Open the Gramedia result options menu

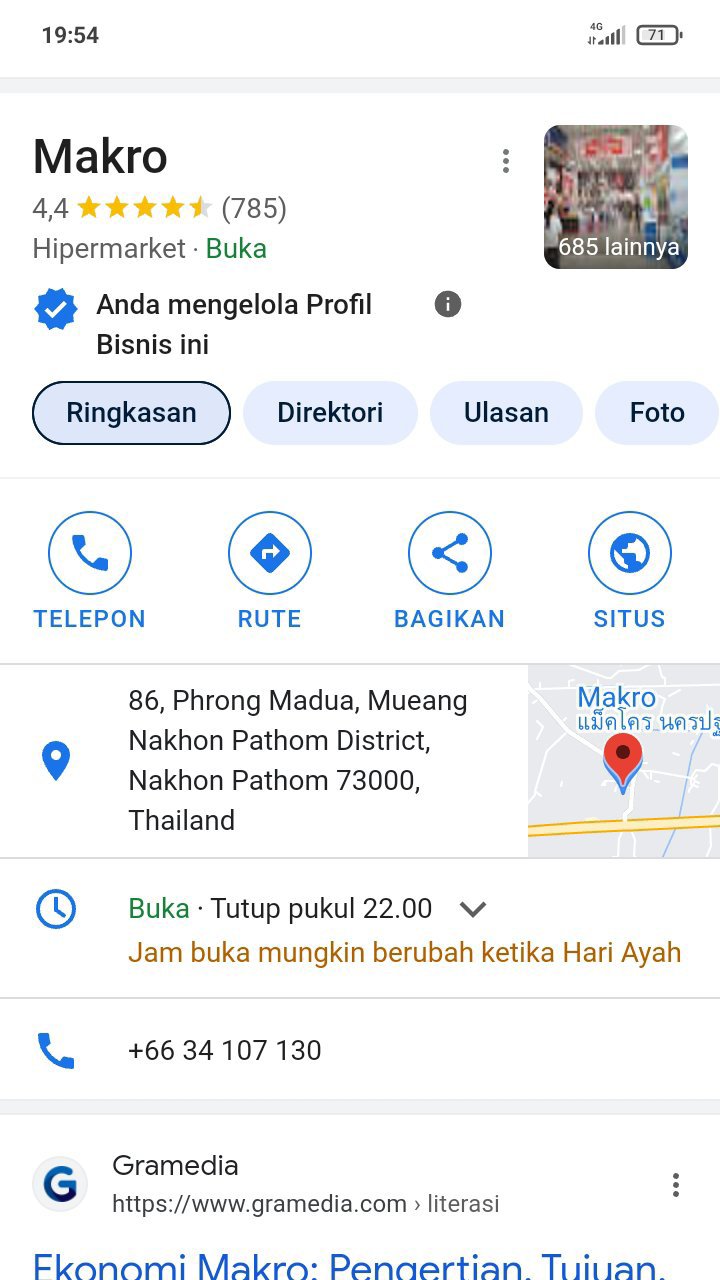pos(676,1185)
